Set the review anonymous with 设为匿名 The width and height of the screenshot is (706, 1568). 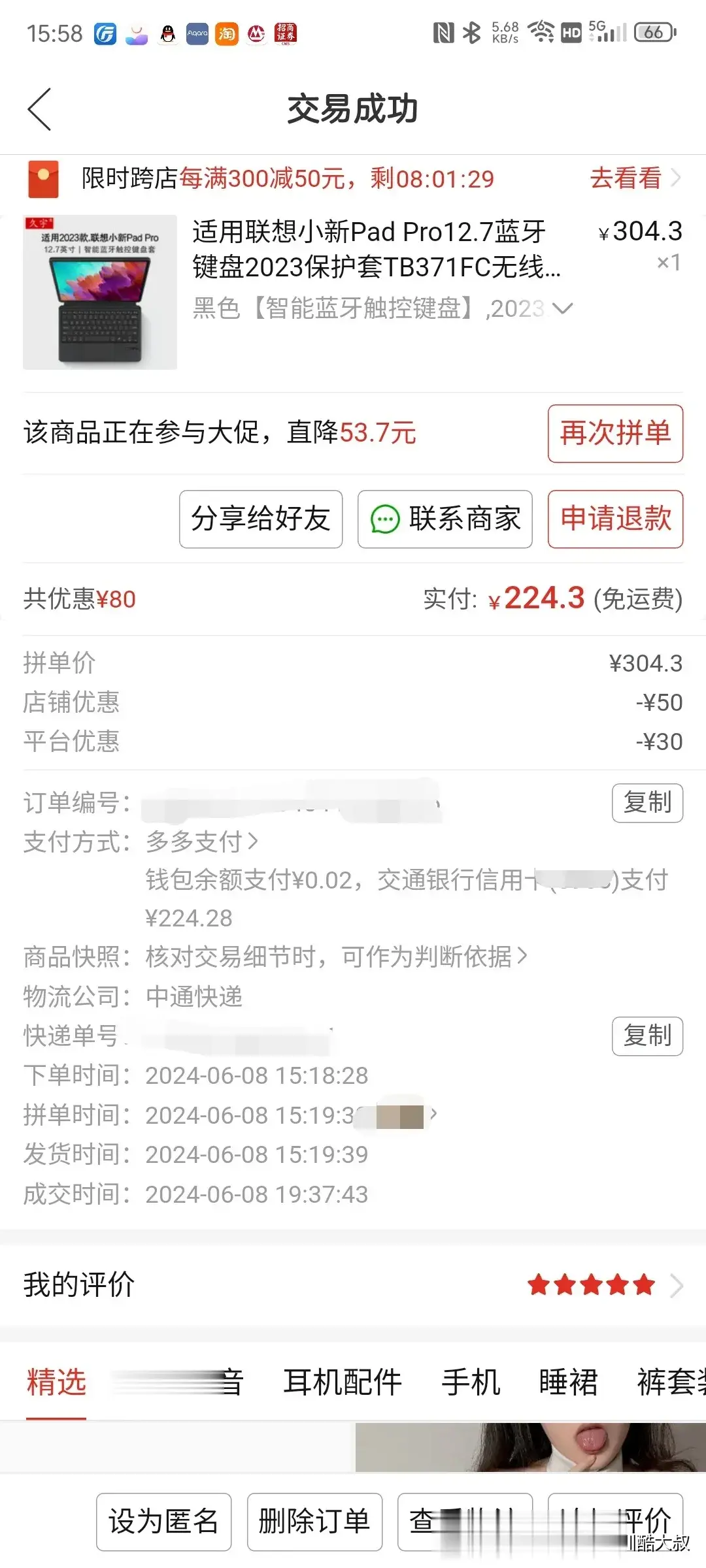click(163, 1521)
